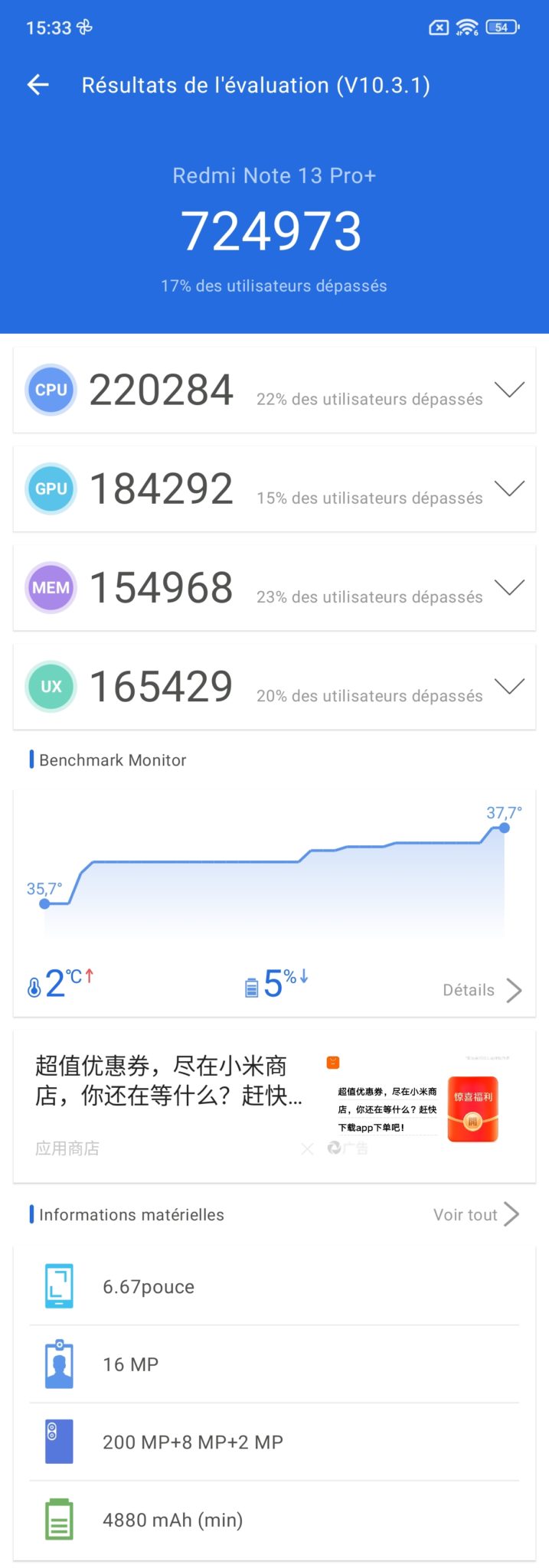Image resolution: width=549 pixels, height=1568 pixels.
Task: Go back using the top arrow
Action: pyautogui.click(x=38, y=85)
